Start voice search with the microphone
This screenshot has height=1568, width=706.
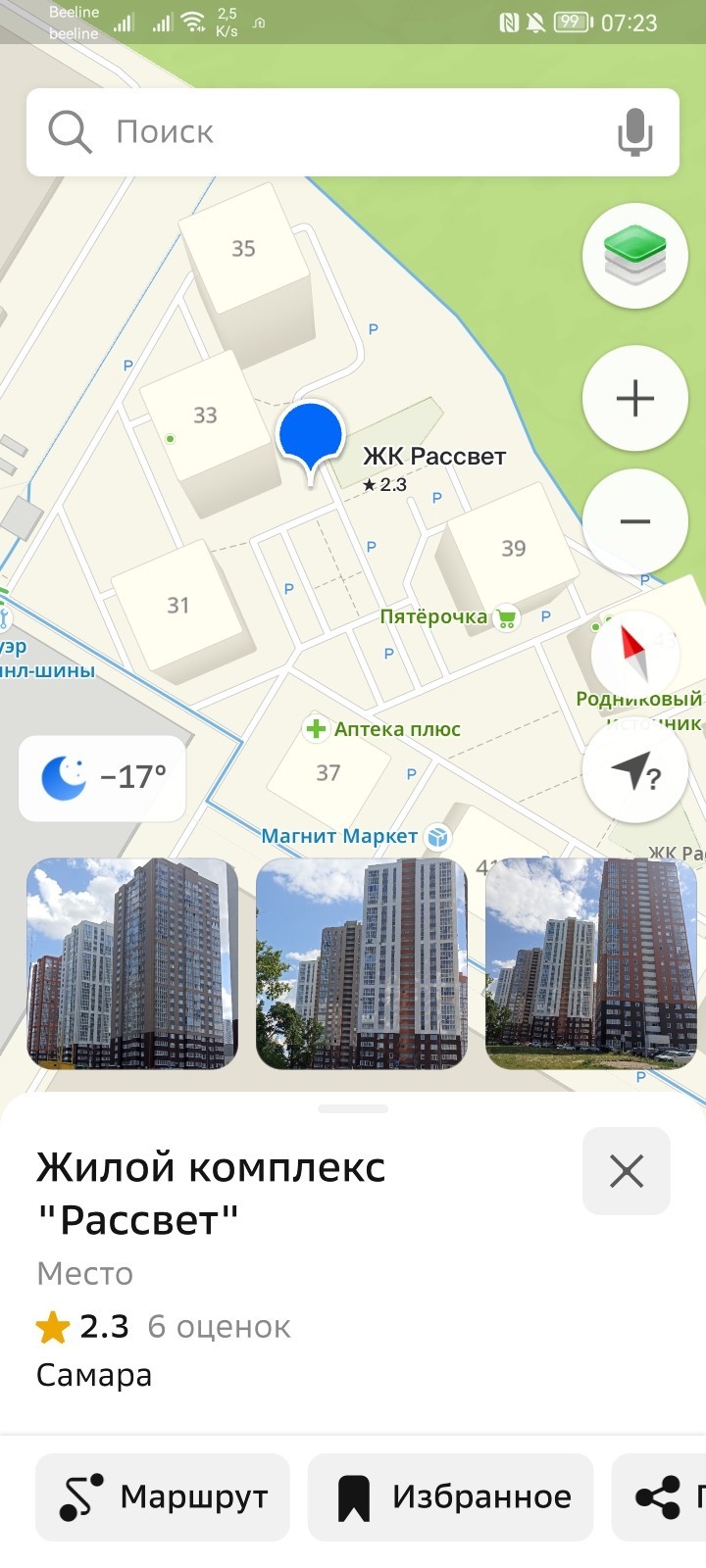[x=634, y=132]
